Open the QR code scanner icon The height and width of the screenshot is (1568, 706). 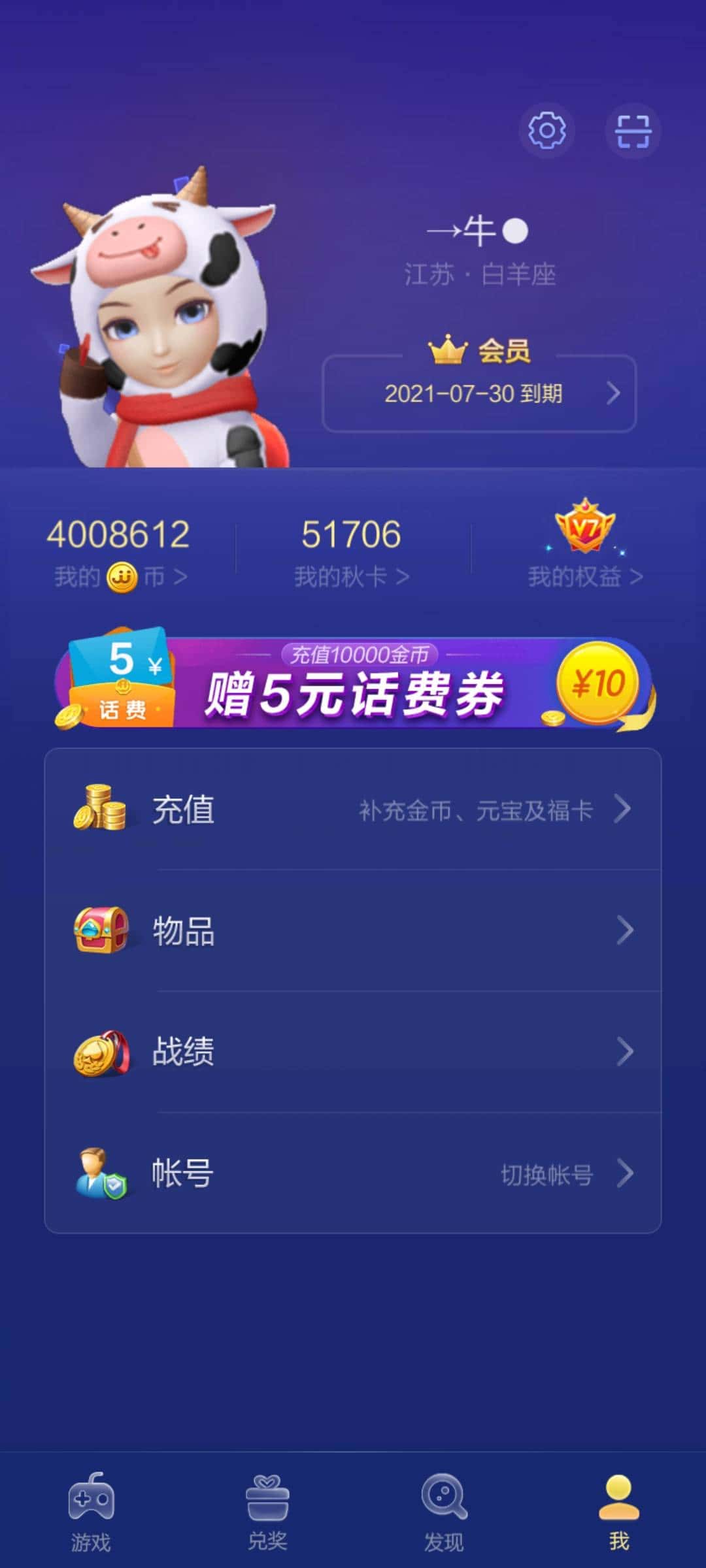(x=633, y=131)
